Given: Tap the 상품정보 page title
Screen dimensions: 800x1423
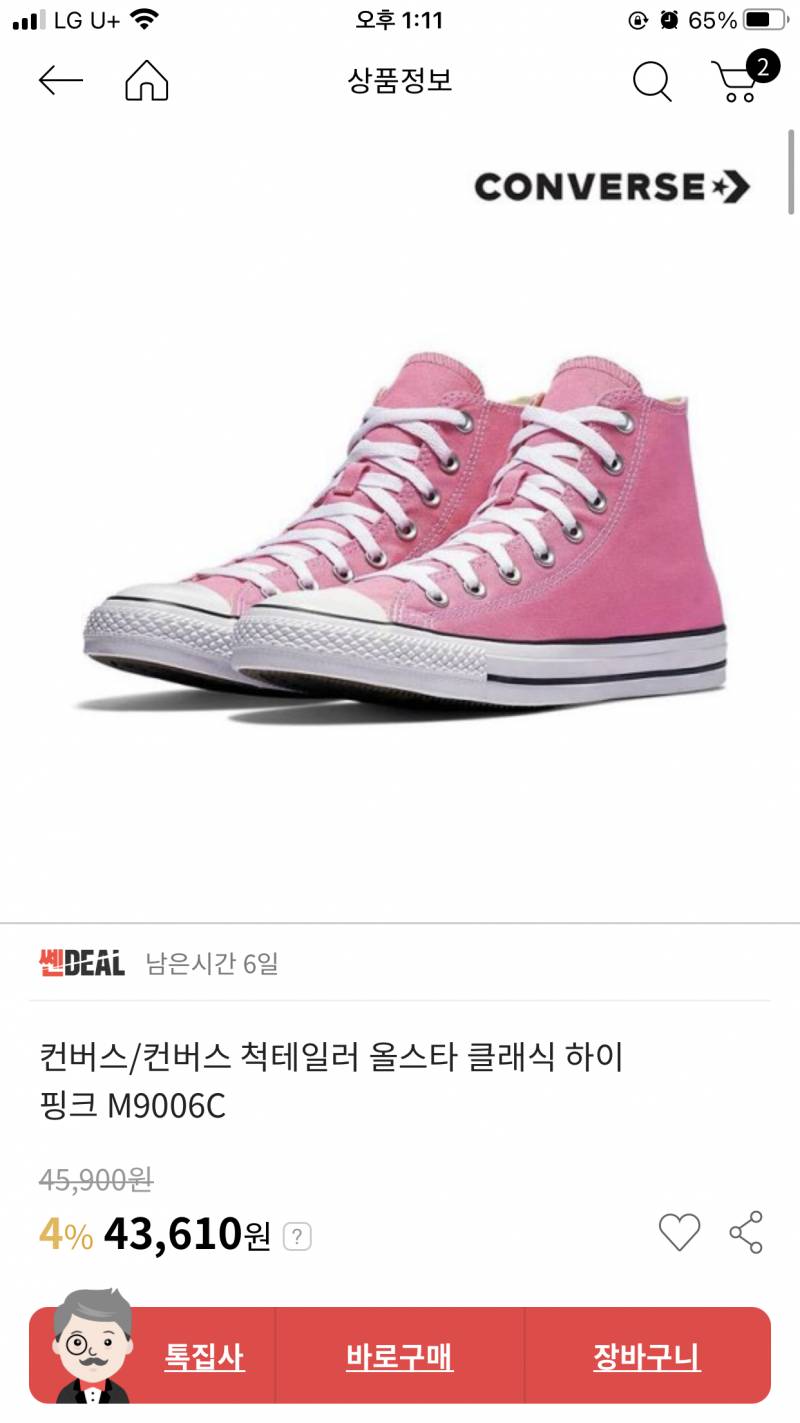Looking at the screenshot, I should tap(398, 82).
